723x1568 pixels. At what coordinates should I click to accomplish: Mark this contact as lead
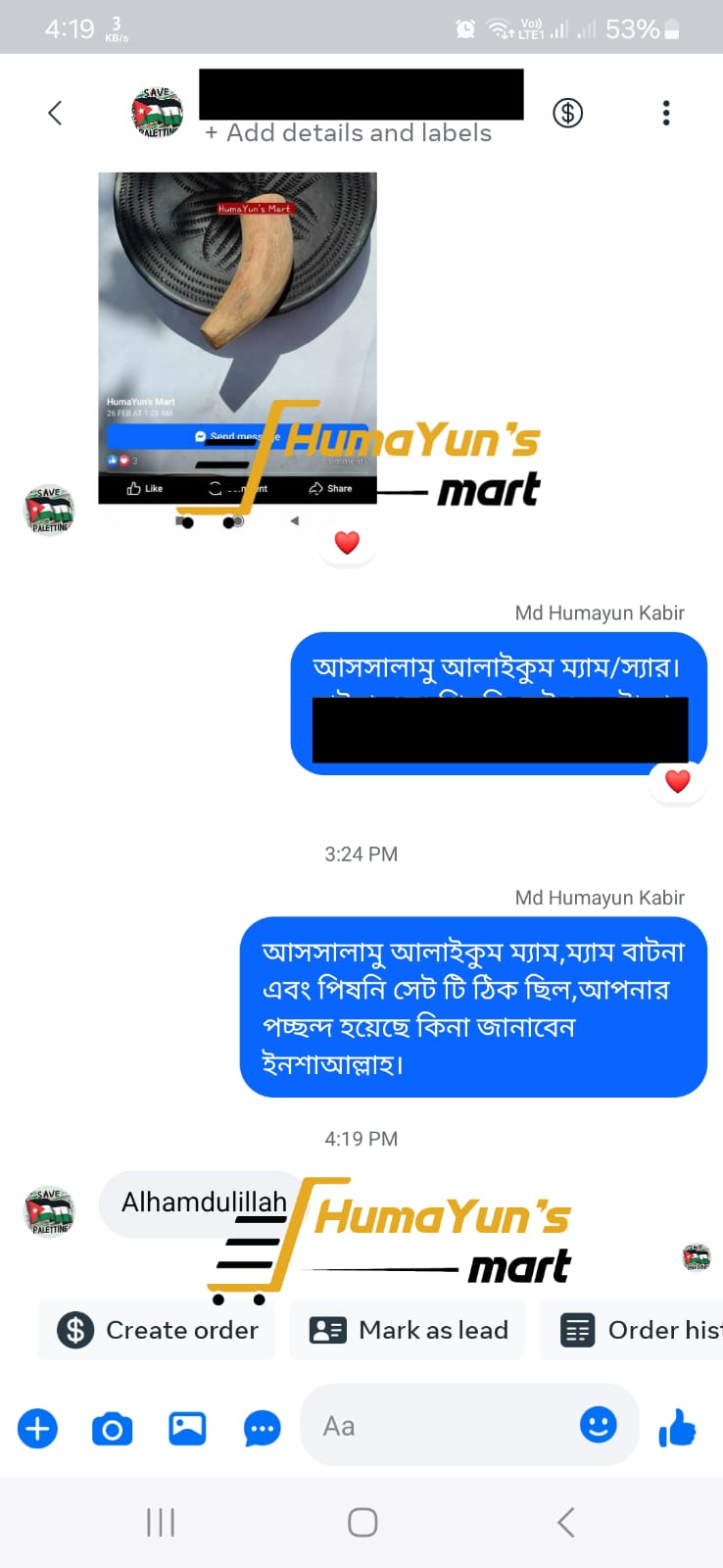408,1330
